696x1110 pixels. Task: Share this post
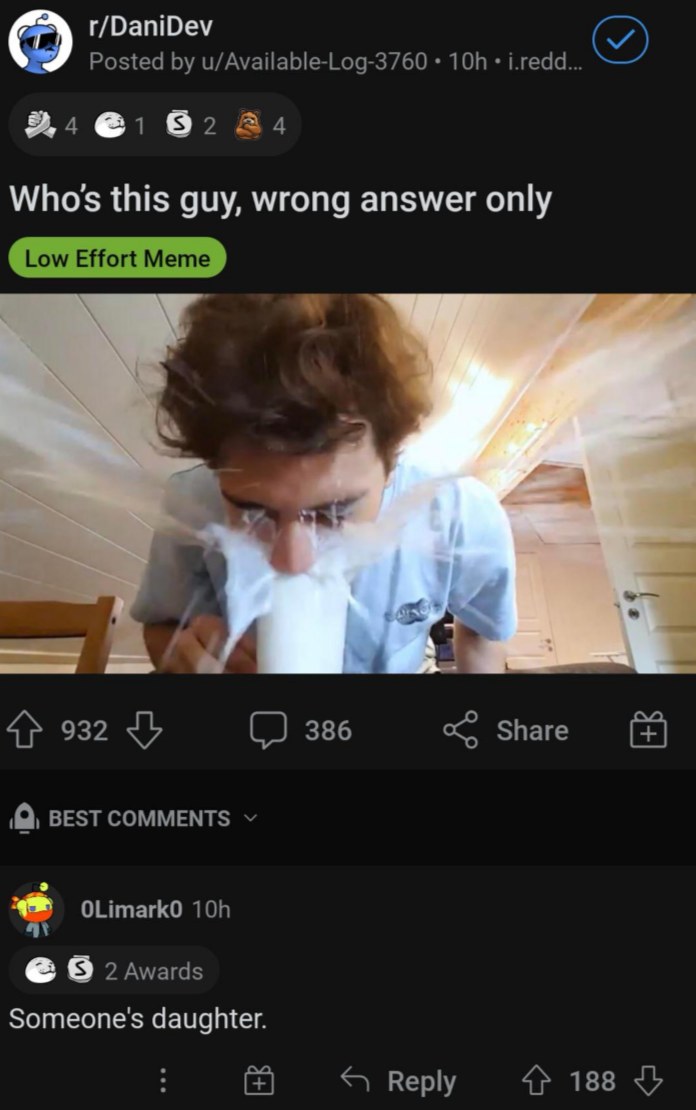[506, 731]
